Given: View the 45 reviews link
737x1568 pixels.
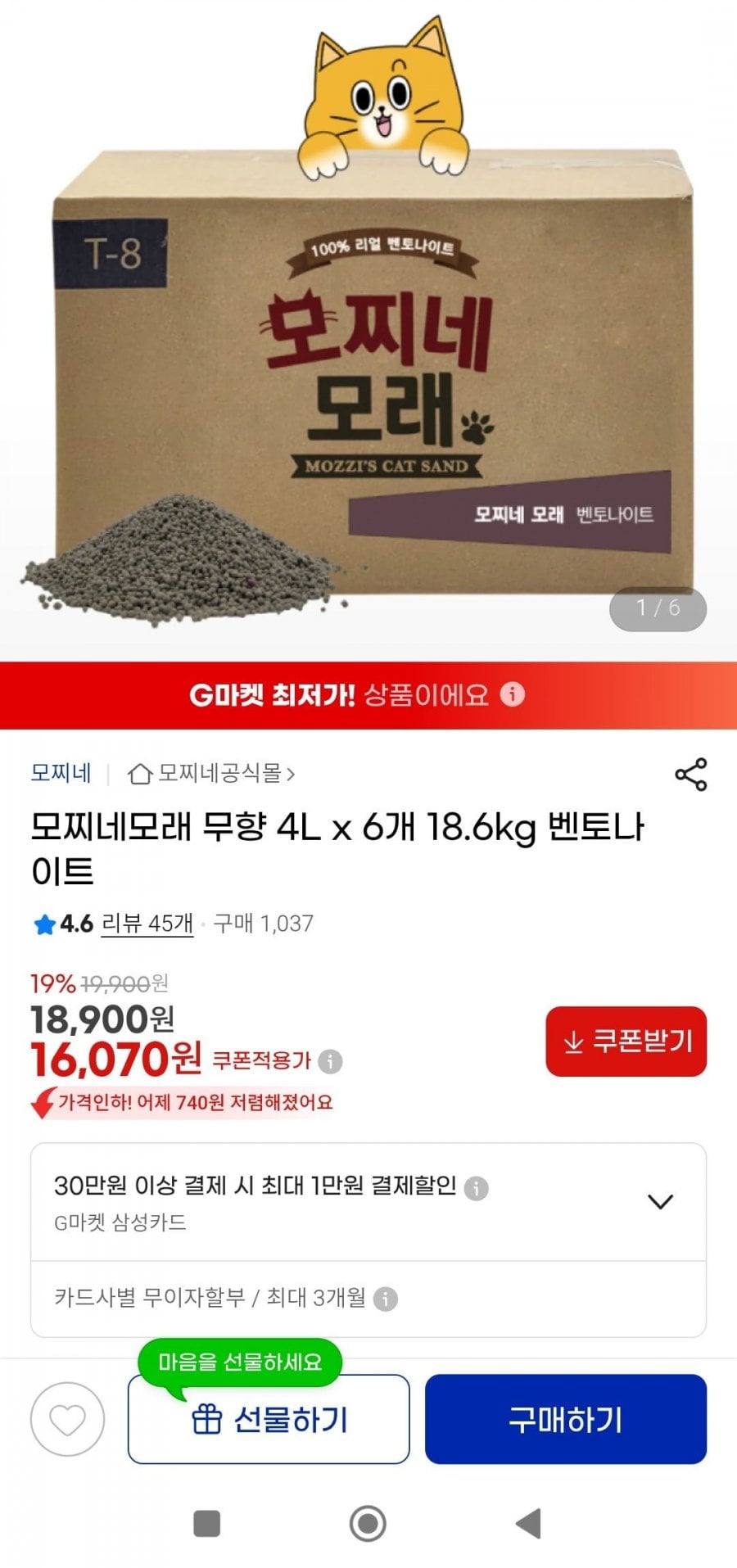Looking at the screenshot, I should (x=147, y=924).
